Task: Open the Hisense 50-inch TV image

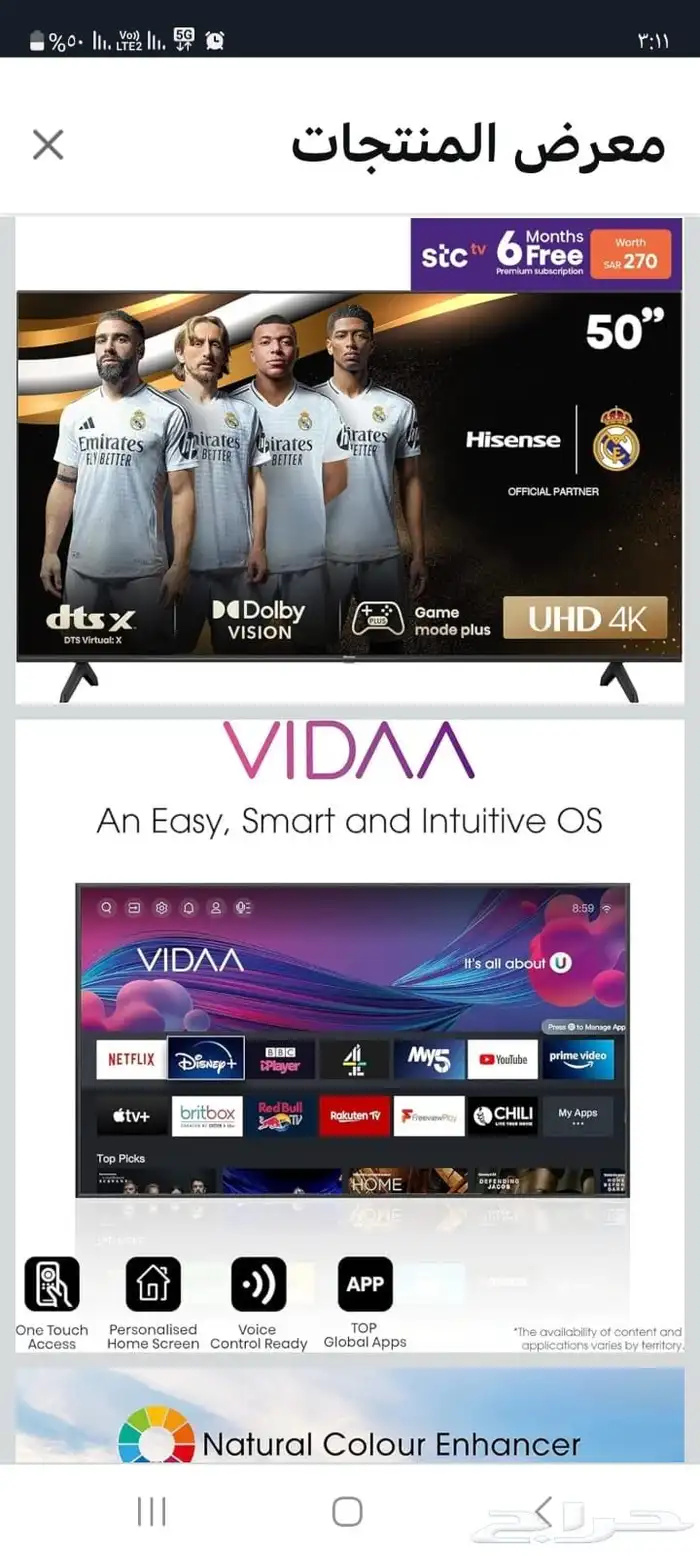Action: [349, 460]
